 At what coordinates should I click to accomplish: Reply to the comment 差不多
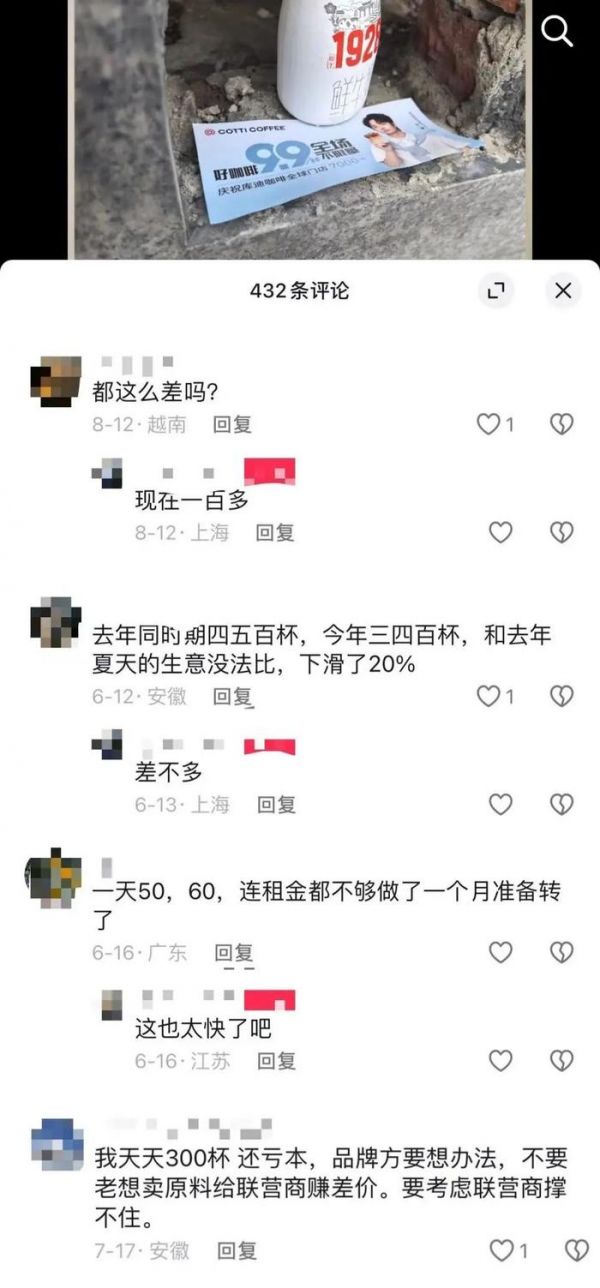click(x=275, y=804)
